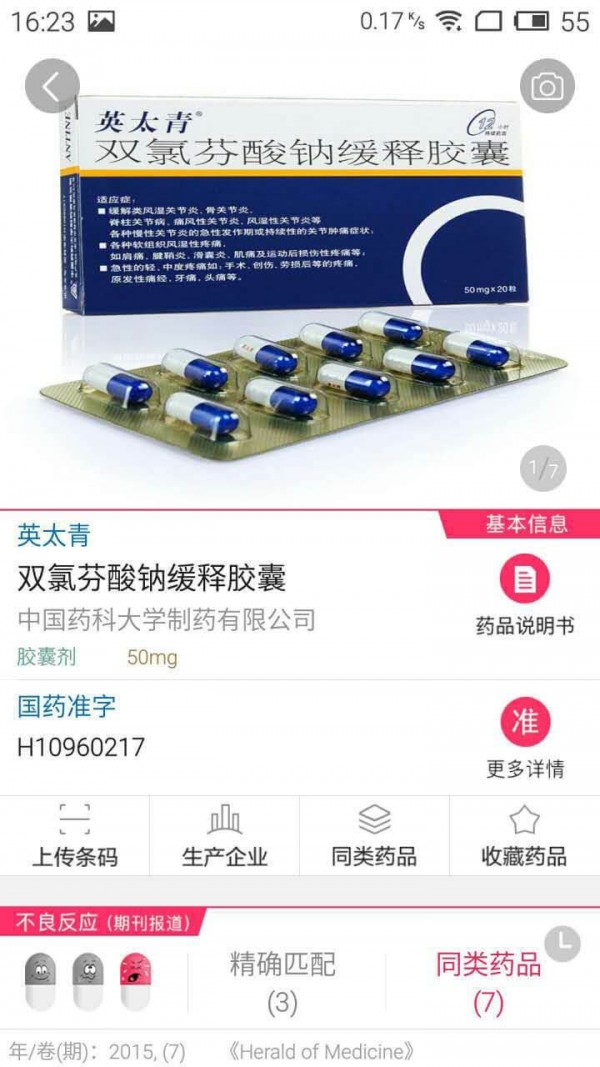Browse 同类药品 in the action row
This screenshot has width=600, height=1067.
click(374, 836)
